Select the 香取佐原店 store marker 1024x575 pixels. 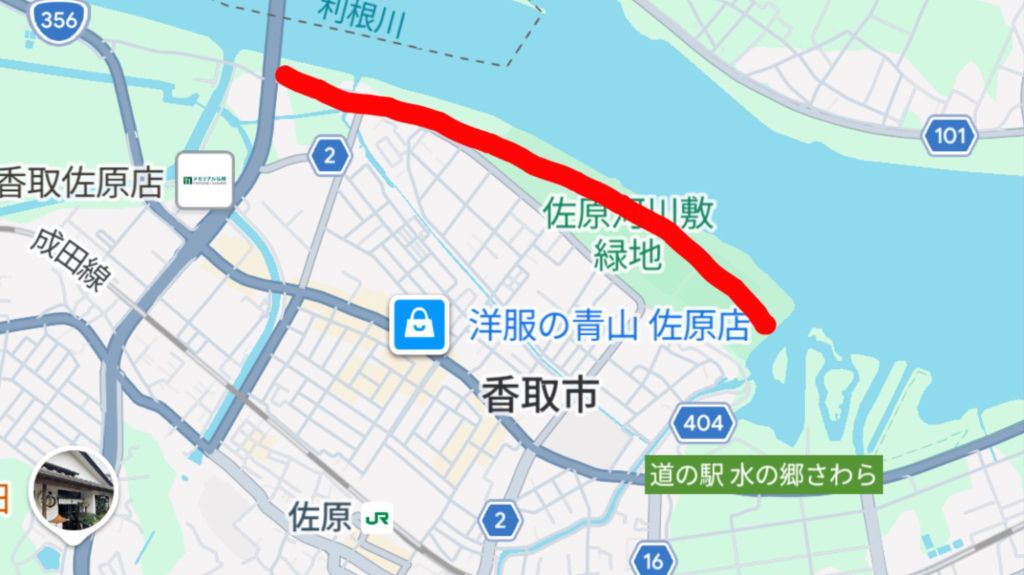pyautogui.click(x=205, y=180)
